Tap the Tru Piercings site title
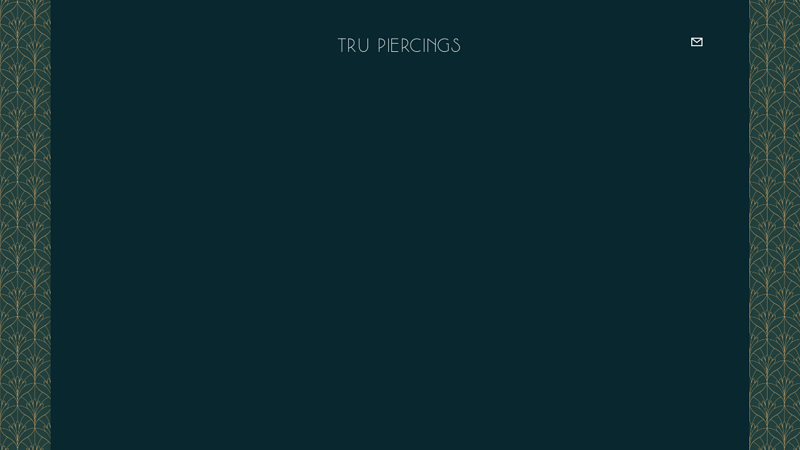This screenshot has height=450, width=800. [x=399, y=46]
